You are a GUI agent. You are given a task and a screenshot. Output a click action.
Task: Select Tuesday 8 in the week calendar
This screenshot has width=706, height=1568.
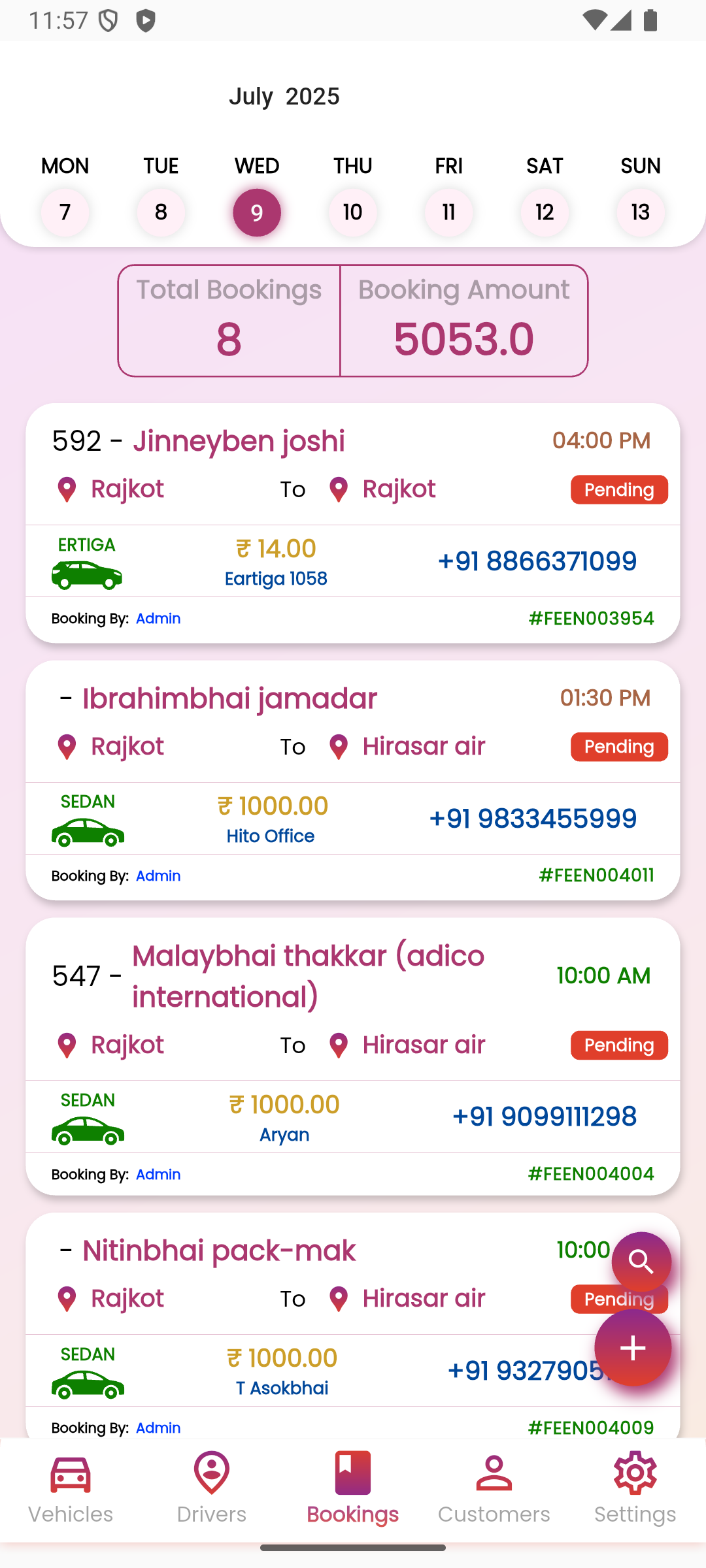(161, 212)
